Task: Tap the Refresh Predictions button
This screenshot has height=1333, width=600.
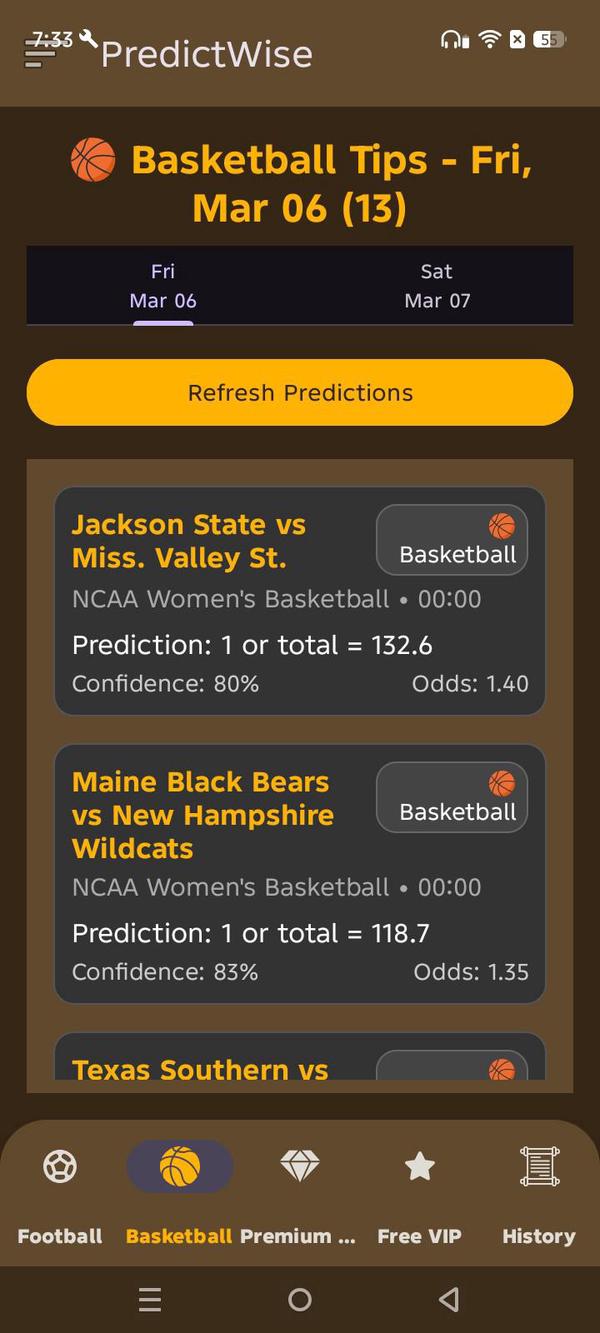Action: pyautogui.click(x=300, y=392)
